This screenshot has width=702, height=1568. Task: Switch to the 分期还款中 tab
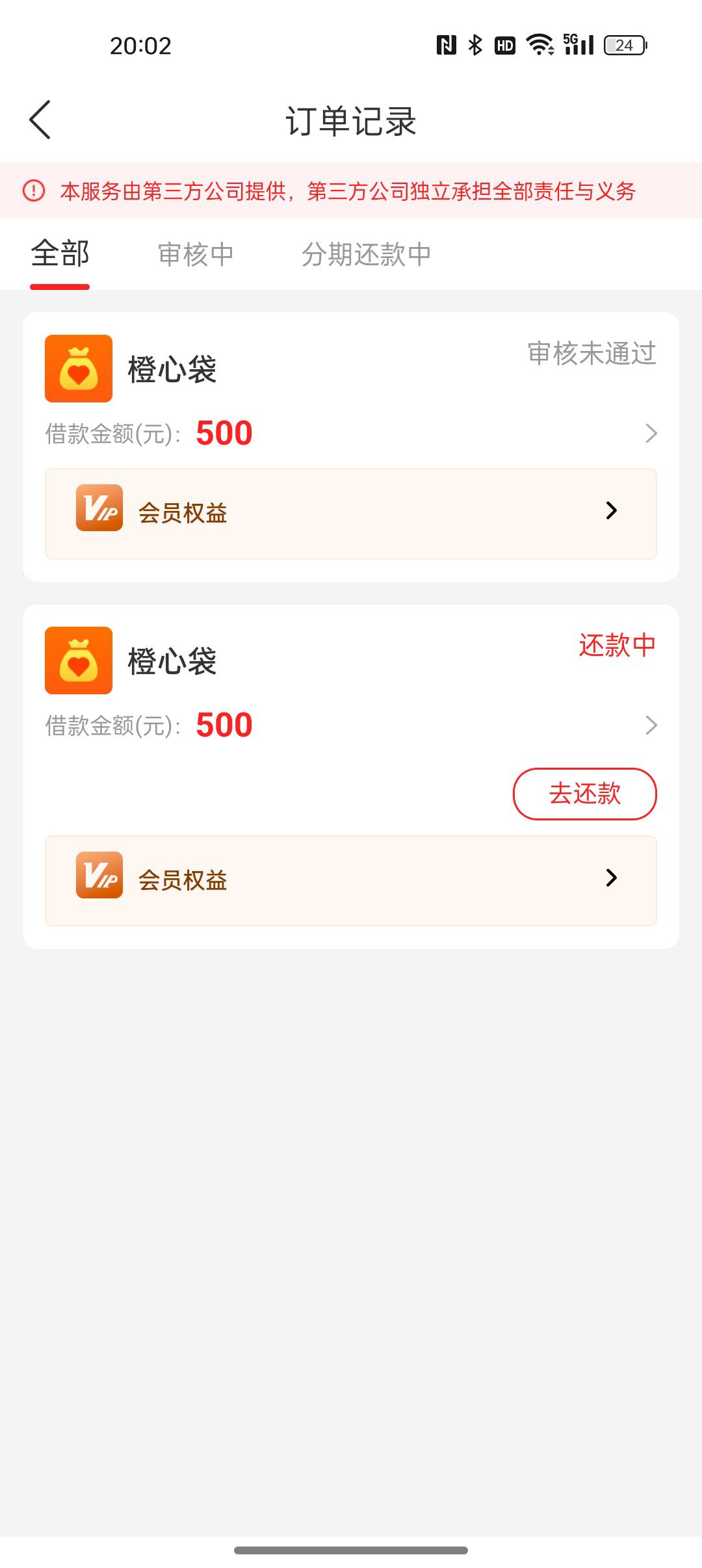pyautogui.click(x=366, y=254)
